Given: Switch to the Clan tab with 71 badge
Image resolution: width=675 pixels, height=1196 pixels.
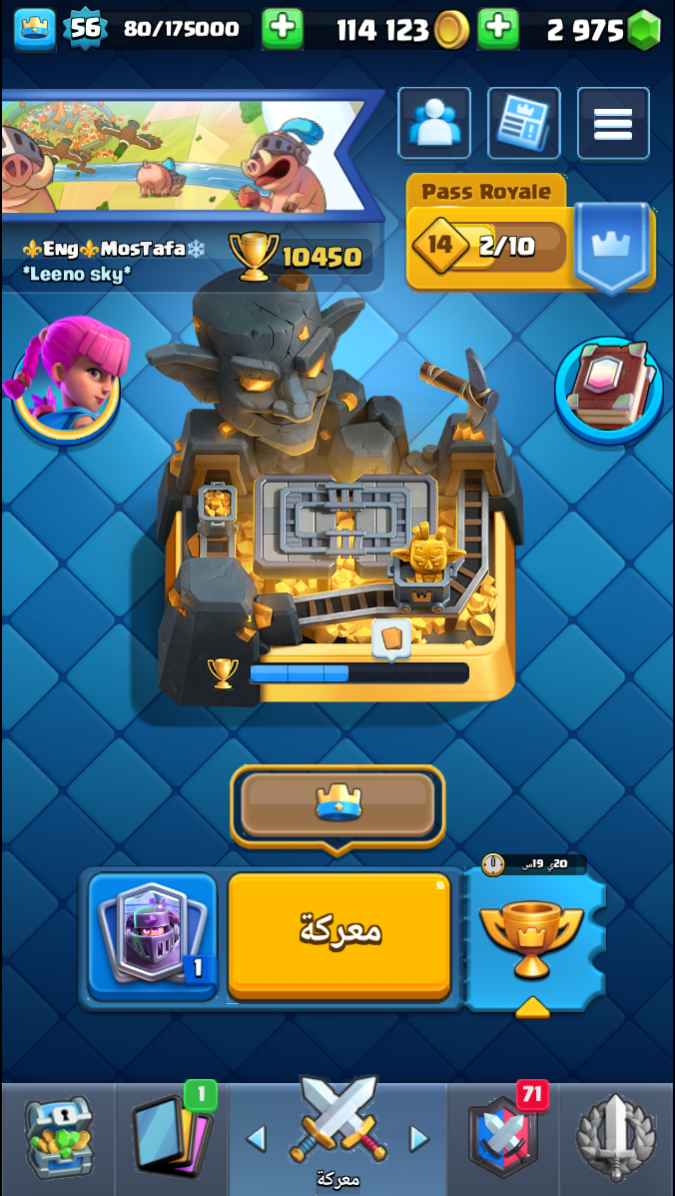Looking at the screenshot, I should 504,1137.
